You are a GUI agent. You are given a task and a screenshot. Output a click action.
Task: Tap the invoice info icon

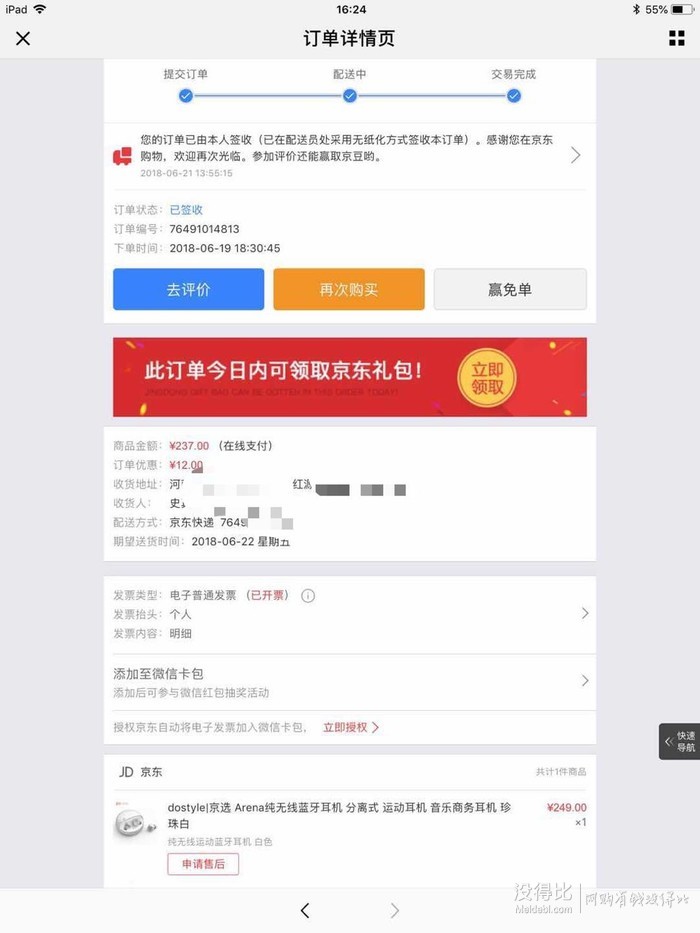308,596
